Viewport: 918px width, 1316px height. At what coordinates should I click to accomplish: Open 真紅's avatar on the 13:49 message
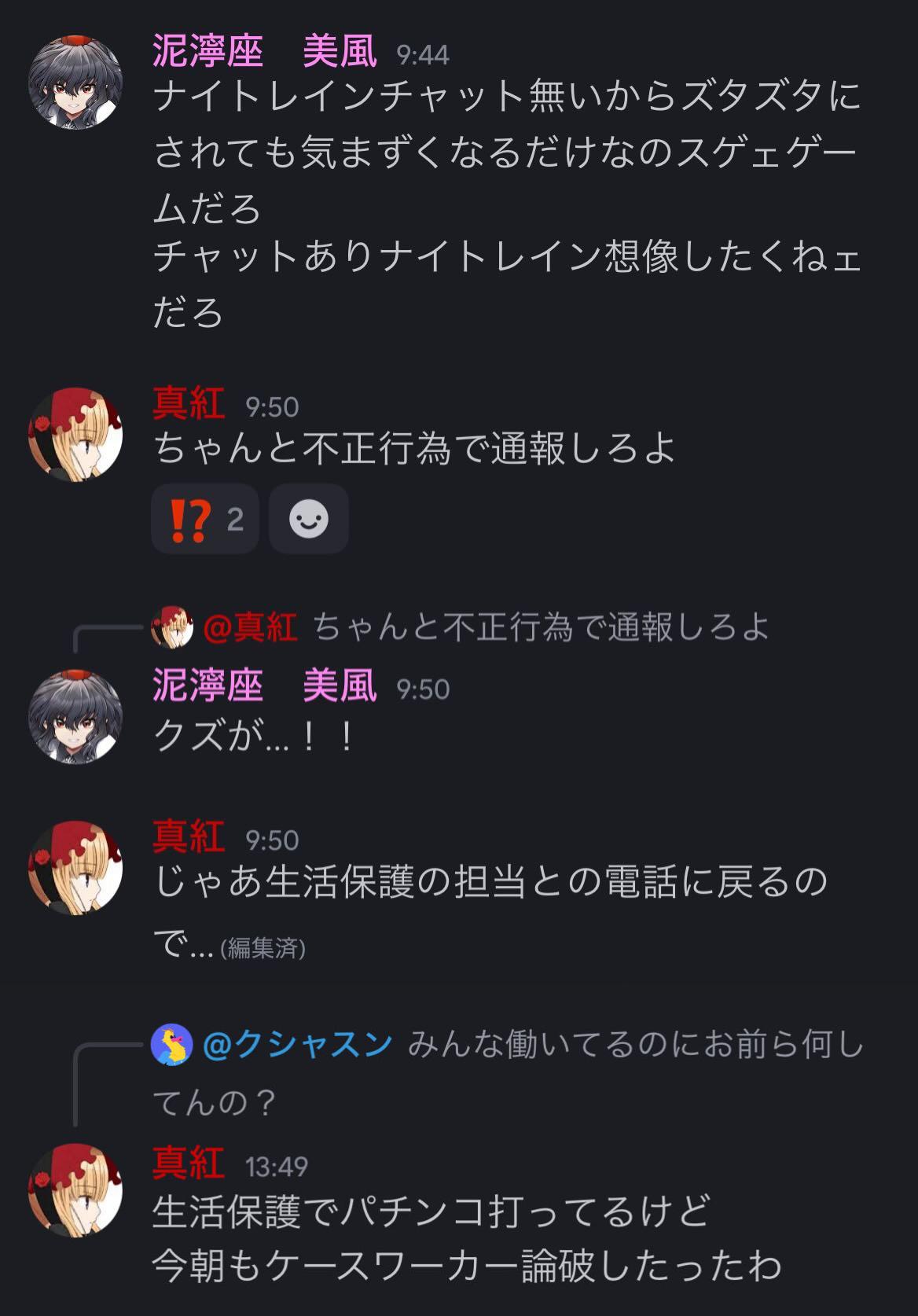pos(75,1189)
